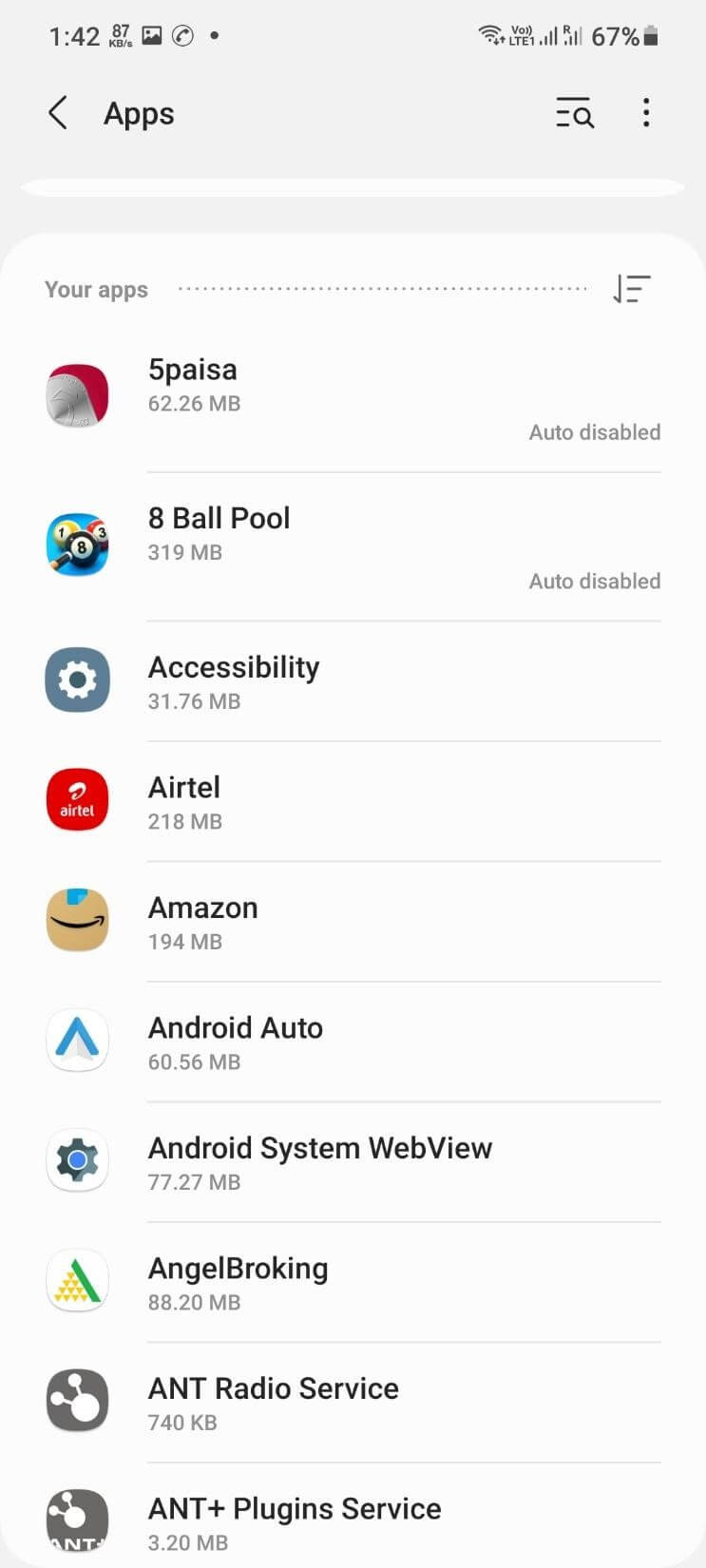Open the Airtel app icon
This screenshot has height=1568, width=706.
77,799
